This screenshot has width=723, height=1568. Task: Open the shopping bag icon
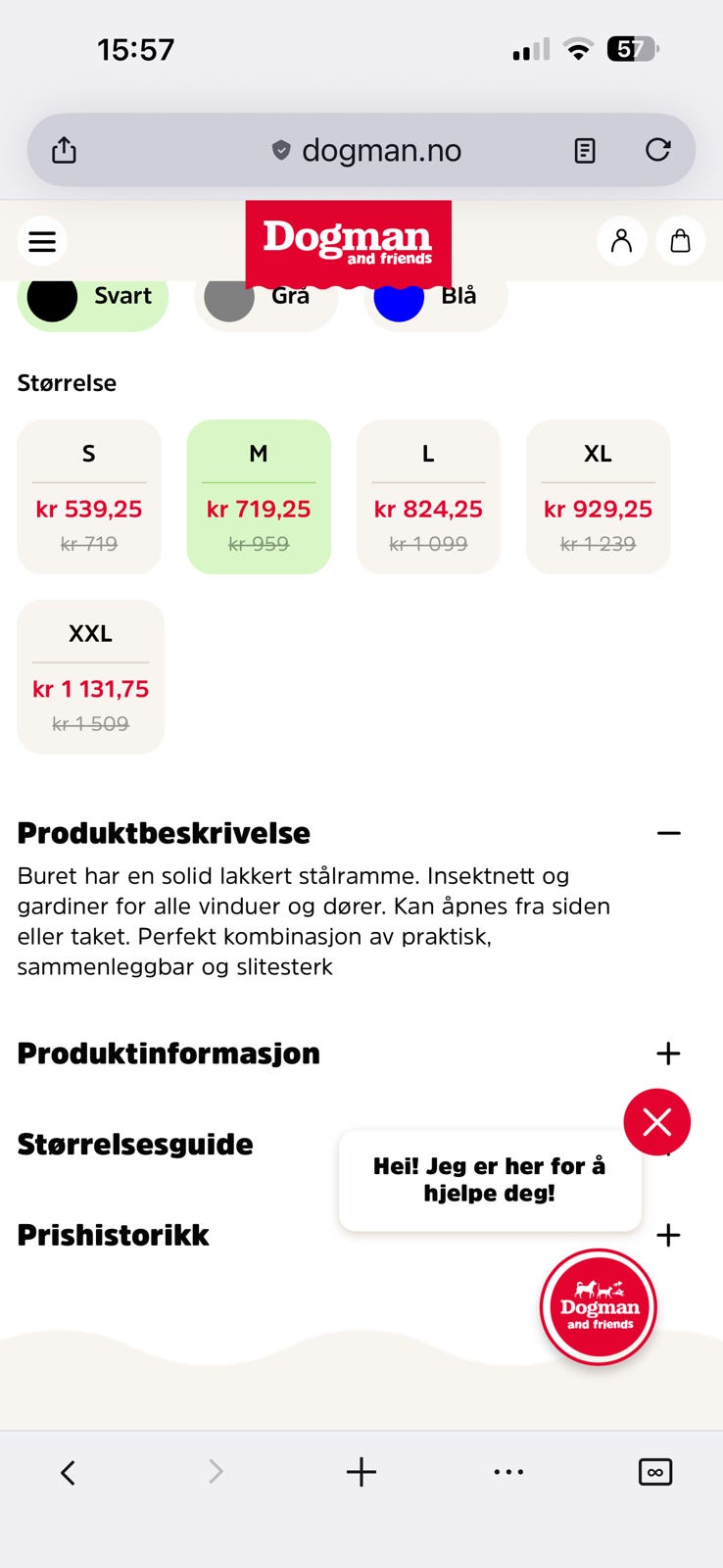coord(681,240)
